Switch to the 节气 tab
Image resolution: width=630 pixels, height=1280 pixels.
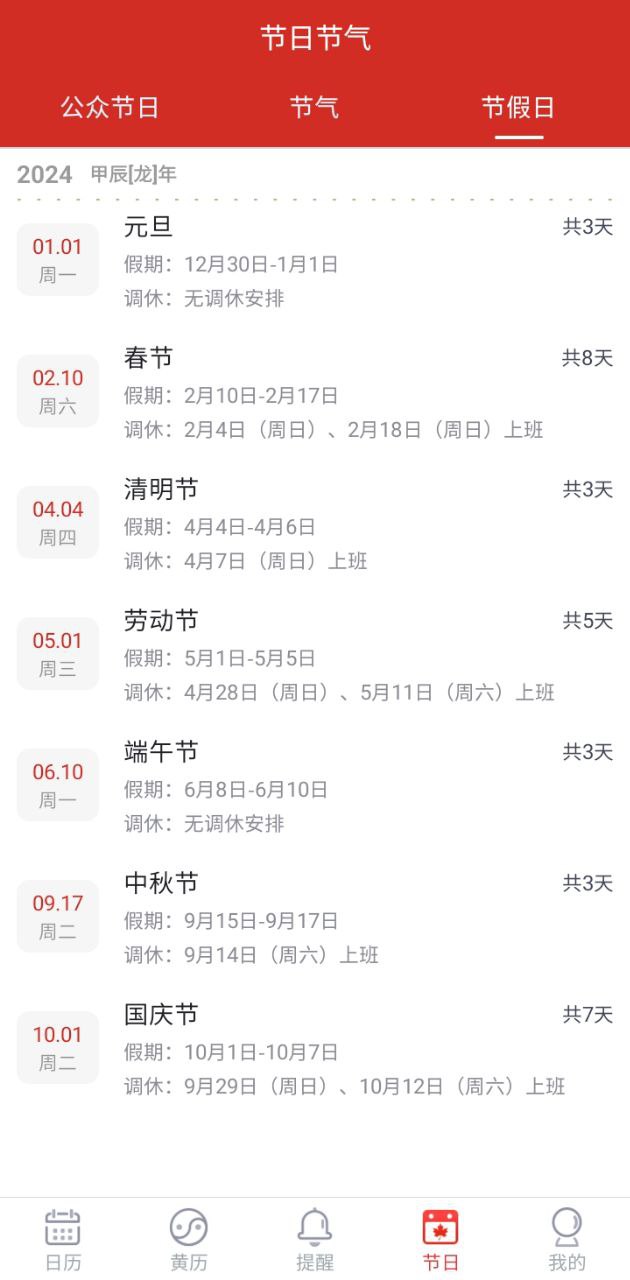pos(314,107)
